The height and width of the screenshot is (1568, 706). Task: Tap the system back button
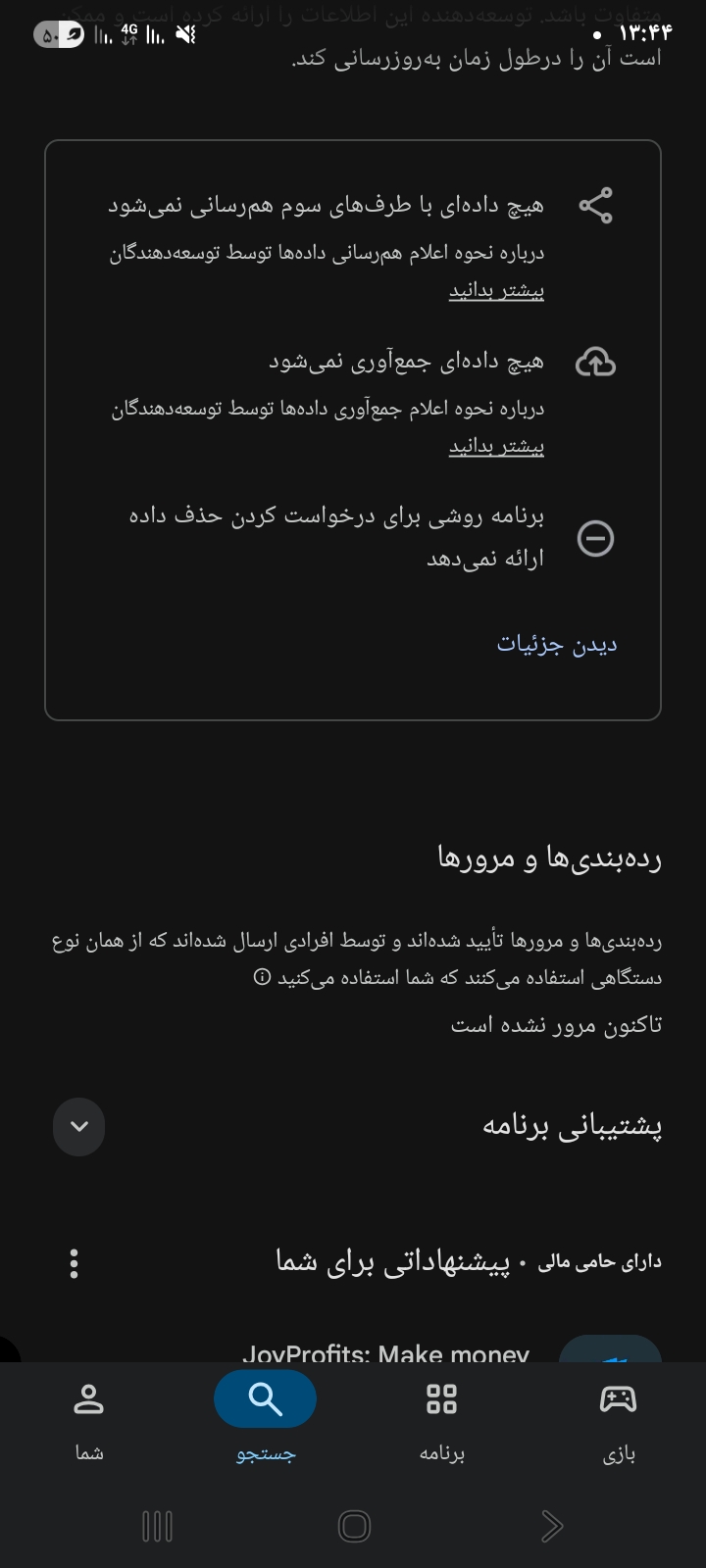552,1526
